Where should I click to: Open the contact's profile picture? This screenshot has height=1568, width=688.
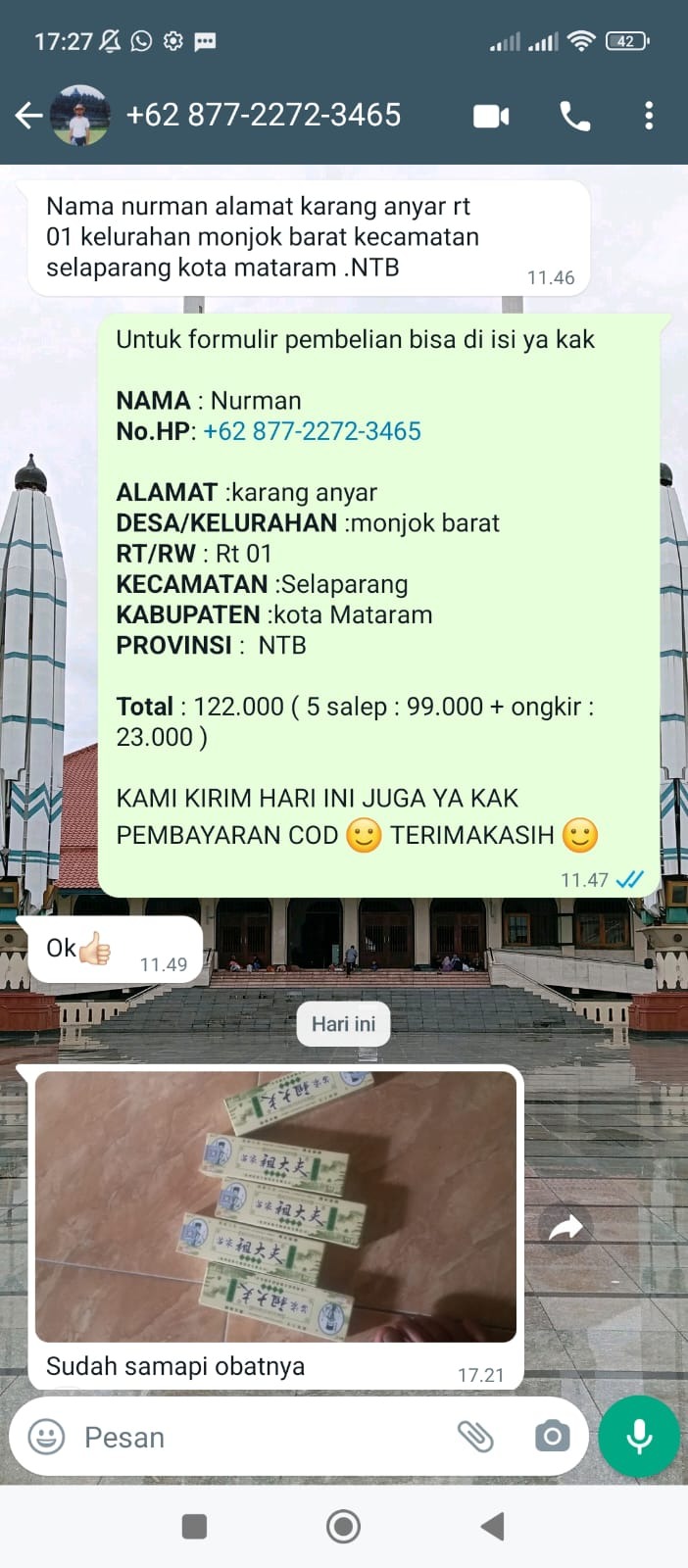tap(80, 116)
